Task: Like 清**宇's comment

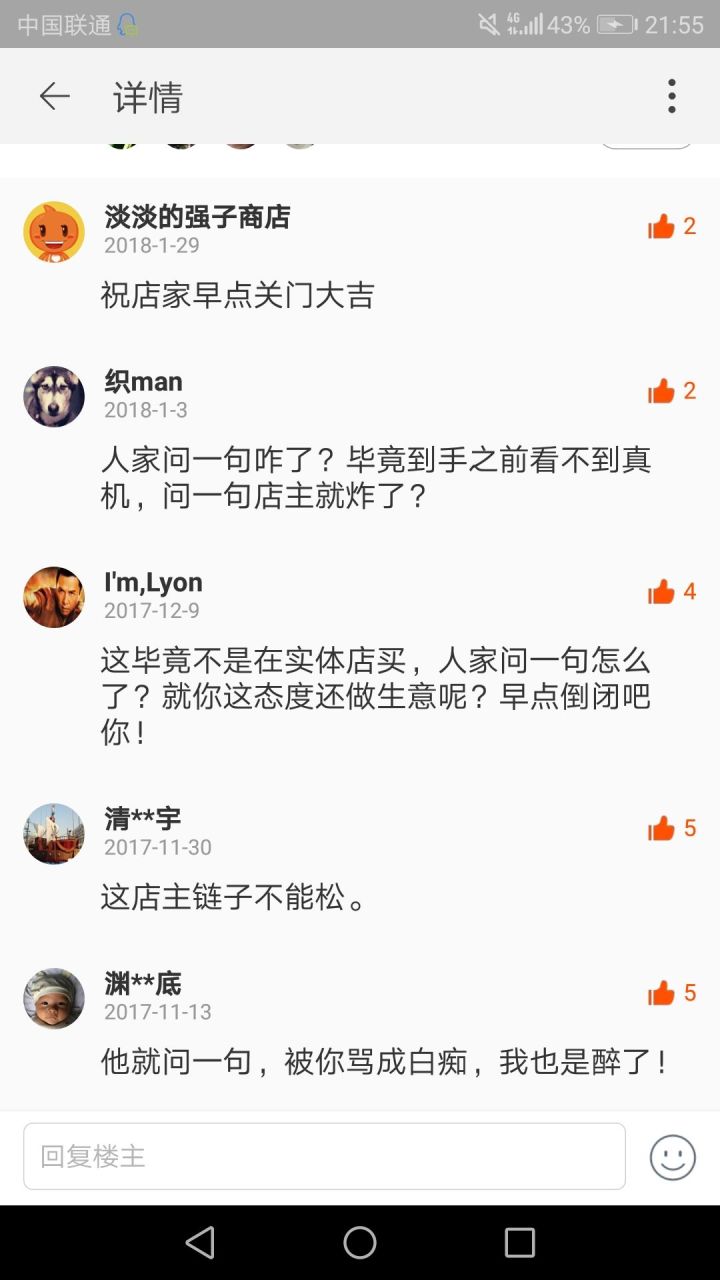Action: tap(662, 828)
